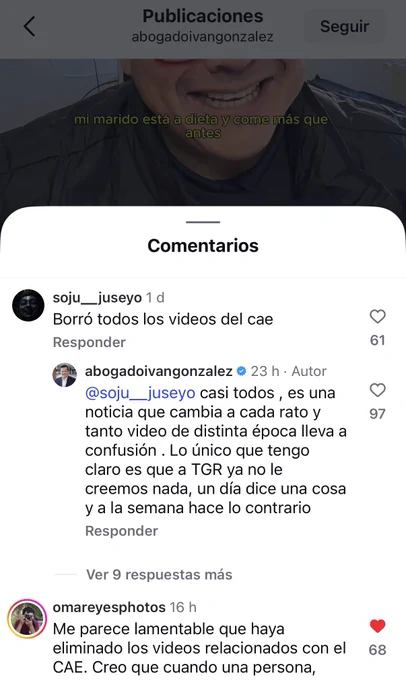Like soju__juseyo's comment
This screenshot has width=406, height=680.
click(x=377, y=317)
